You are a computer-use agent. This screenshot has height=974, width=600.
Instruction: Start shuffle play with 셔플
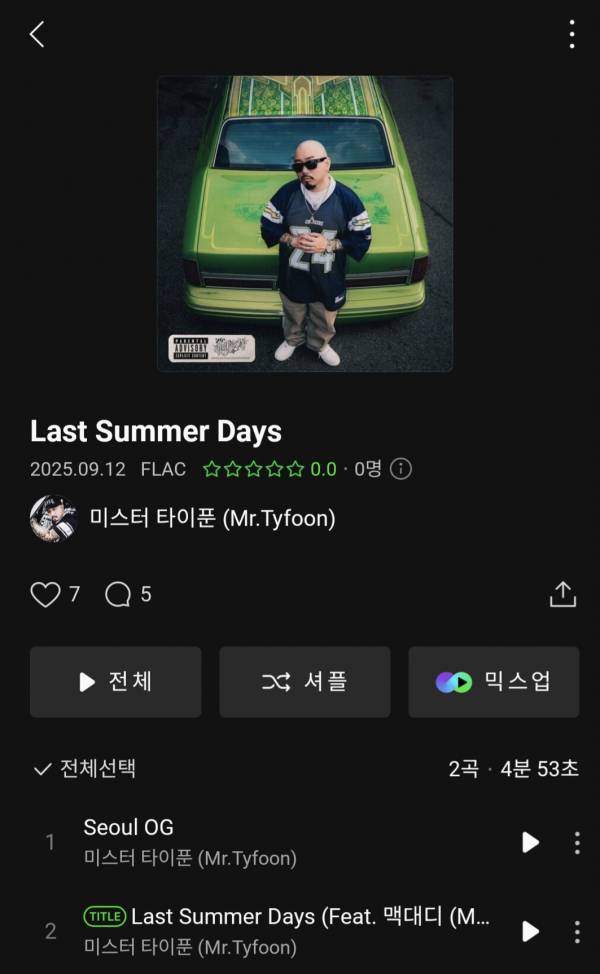coord(305,682)
